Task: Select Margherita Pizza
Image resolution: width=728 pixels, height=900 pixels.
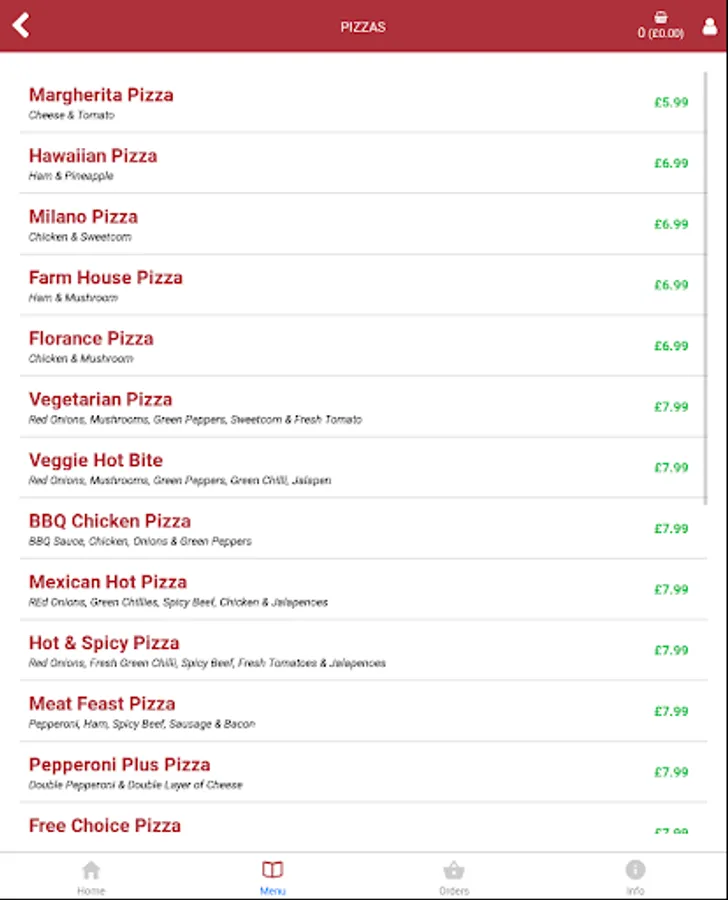Action: coord(101,96)
